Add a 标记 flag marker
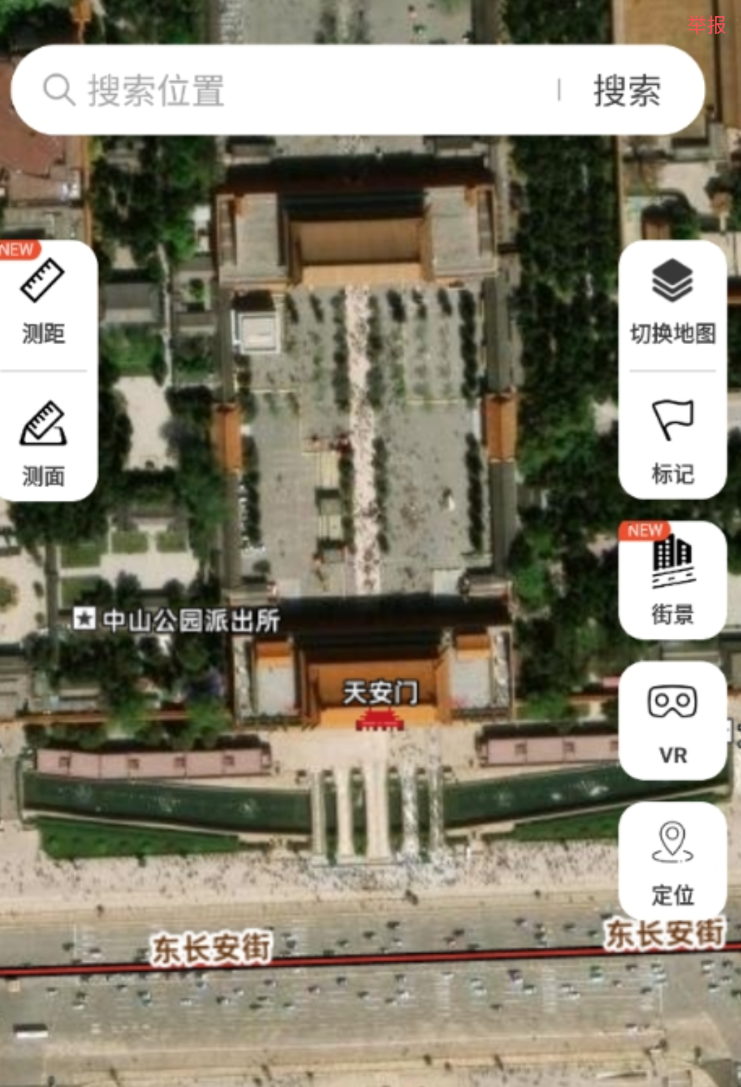The height and width of the screenshot is (1087, 741). click(x=672, y=442)
